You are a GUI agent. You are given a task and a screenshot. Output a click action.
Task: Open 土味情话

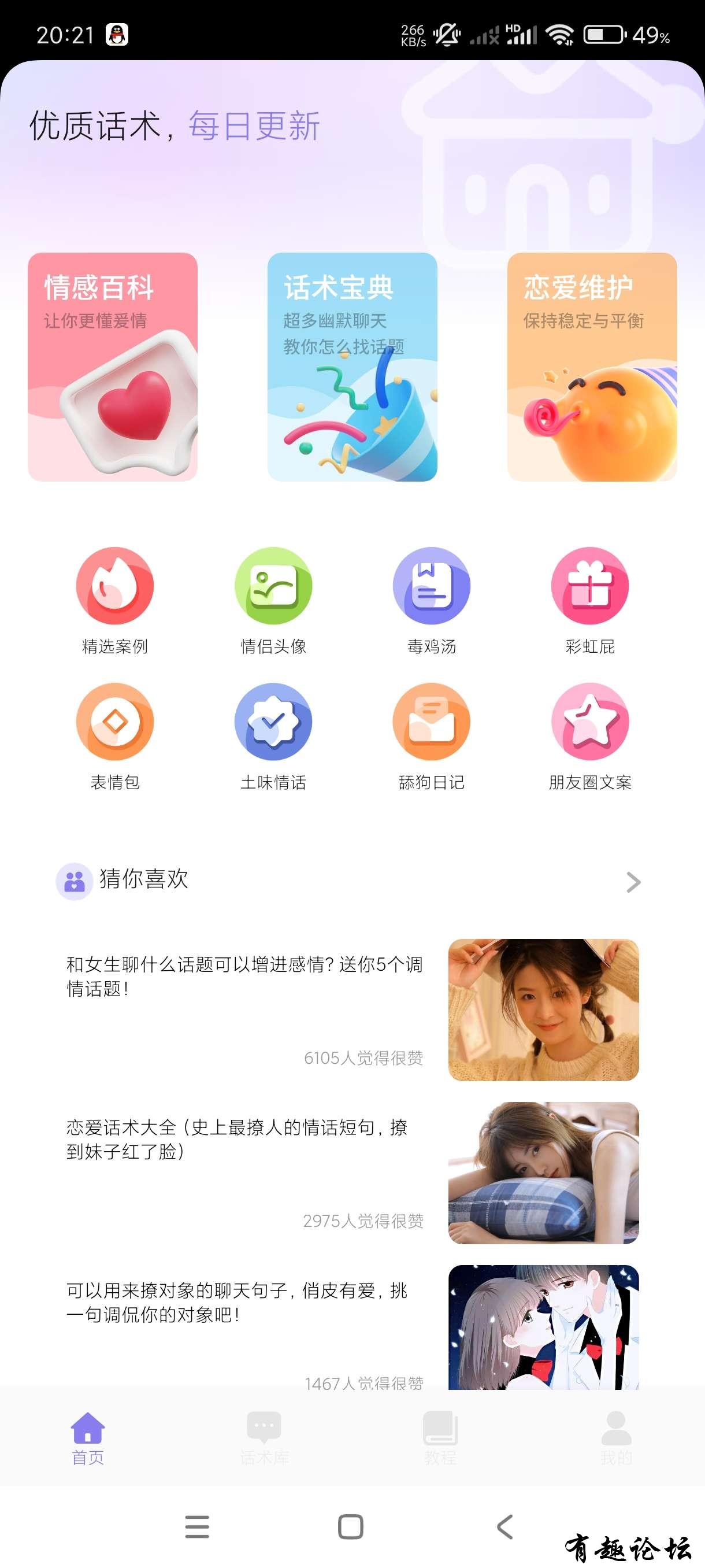(273, 735)
